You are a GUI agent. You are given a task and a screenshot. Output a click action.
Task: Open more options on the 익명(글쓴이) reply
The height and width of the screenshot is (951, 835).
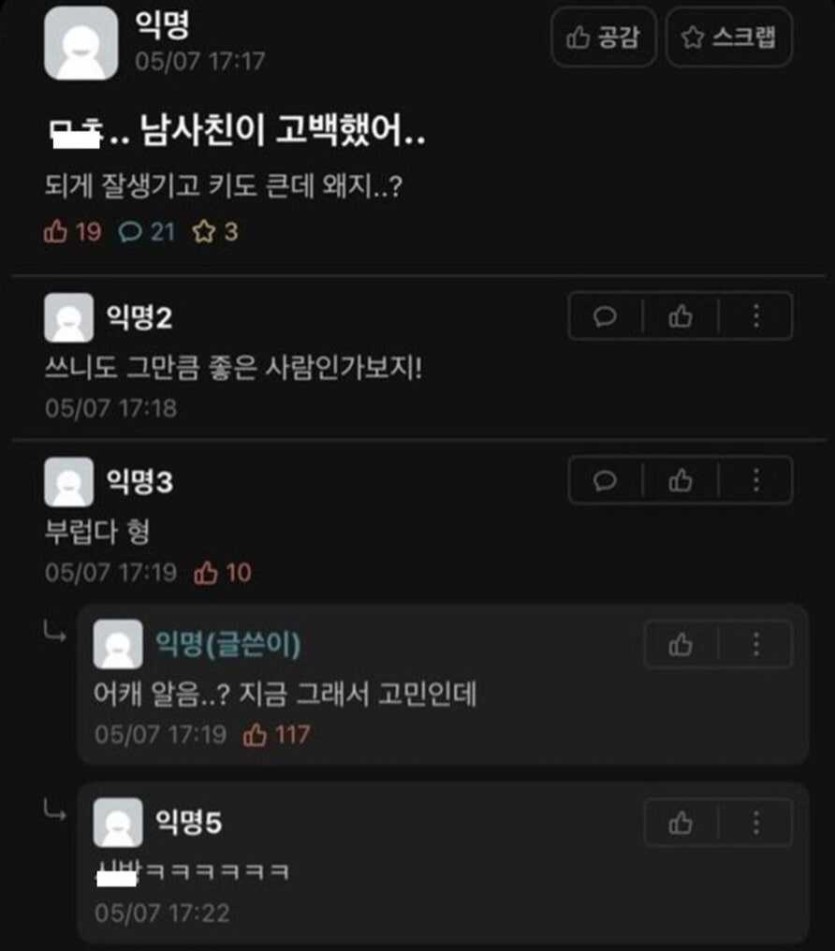pos(756,645)
